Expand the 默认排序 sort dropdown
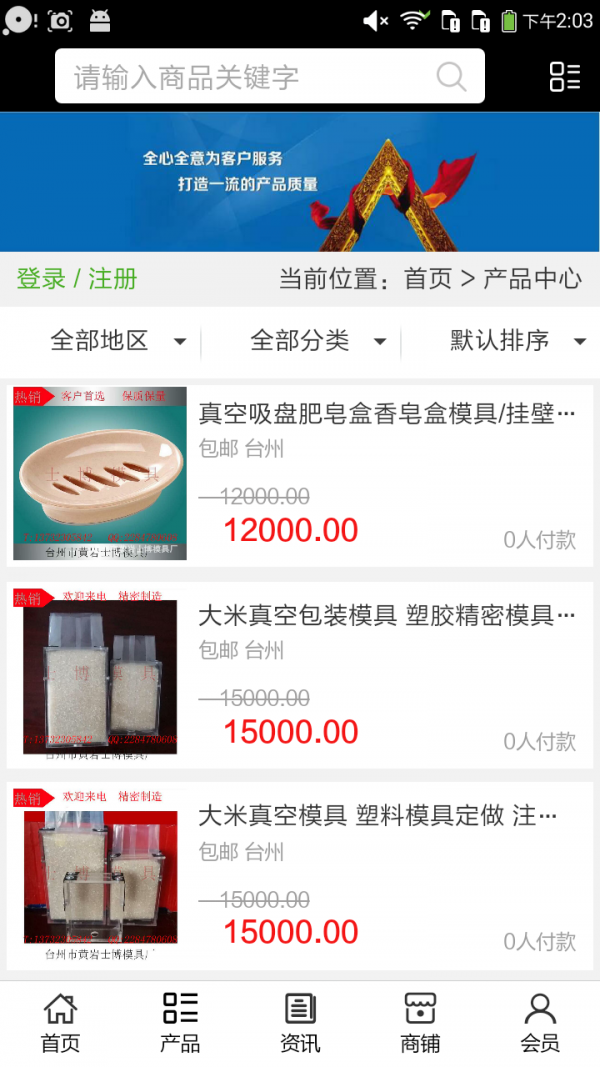Image resolution: width=600 pixels, height=1067 pixels. coord(517,341)
